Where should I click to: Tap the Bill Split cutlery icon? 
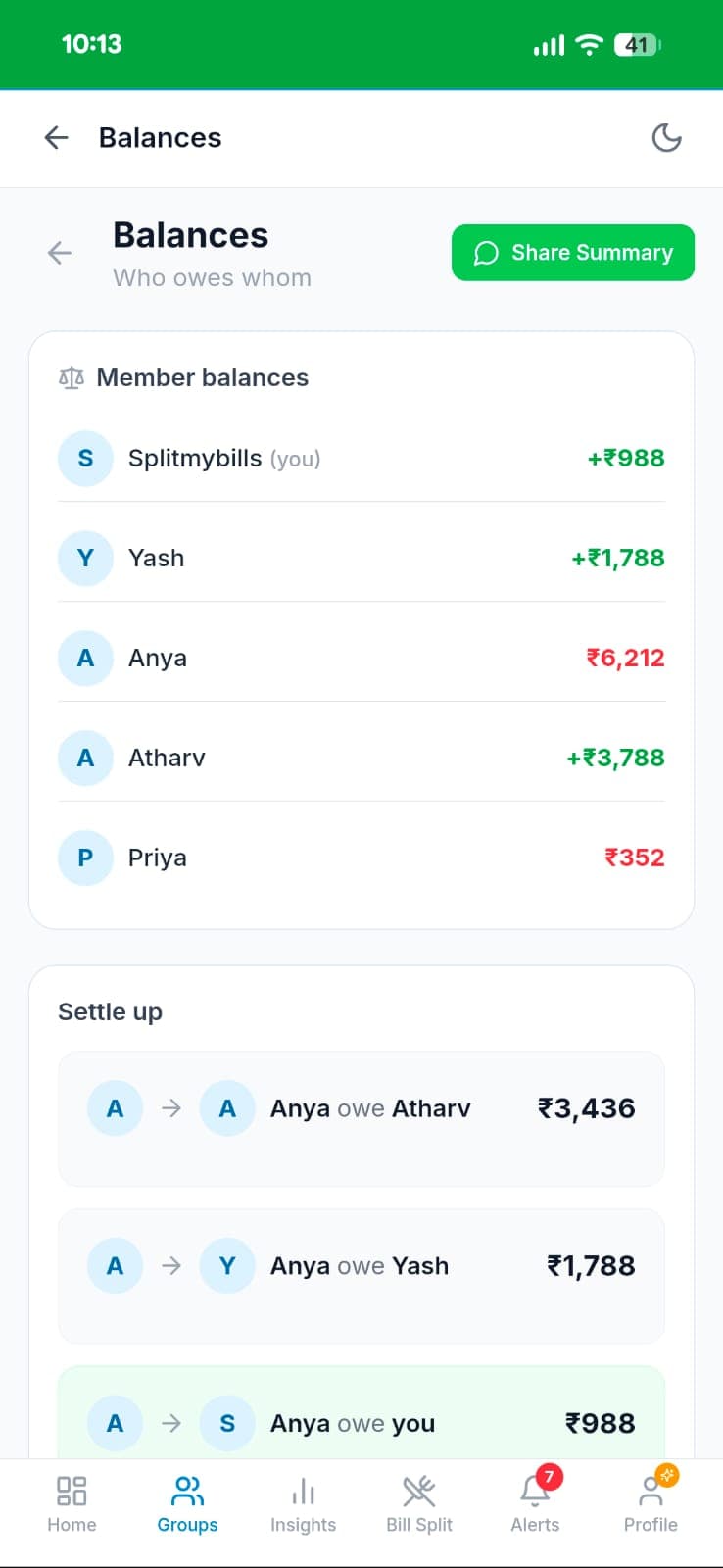click(419, 1491)
